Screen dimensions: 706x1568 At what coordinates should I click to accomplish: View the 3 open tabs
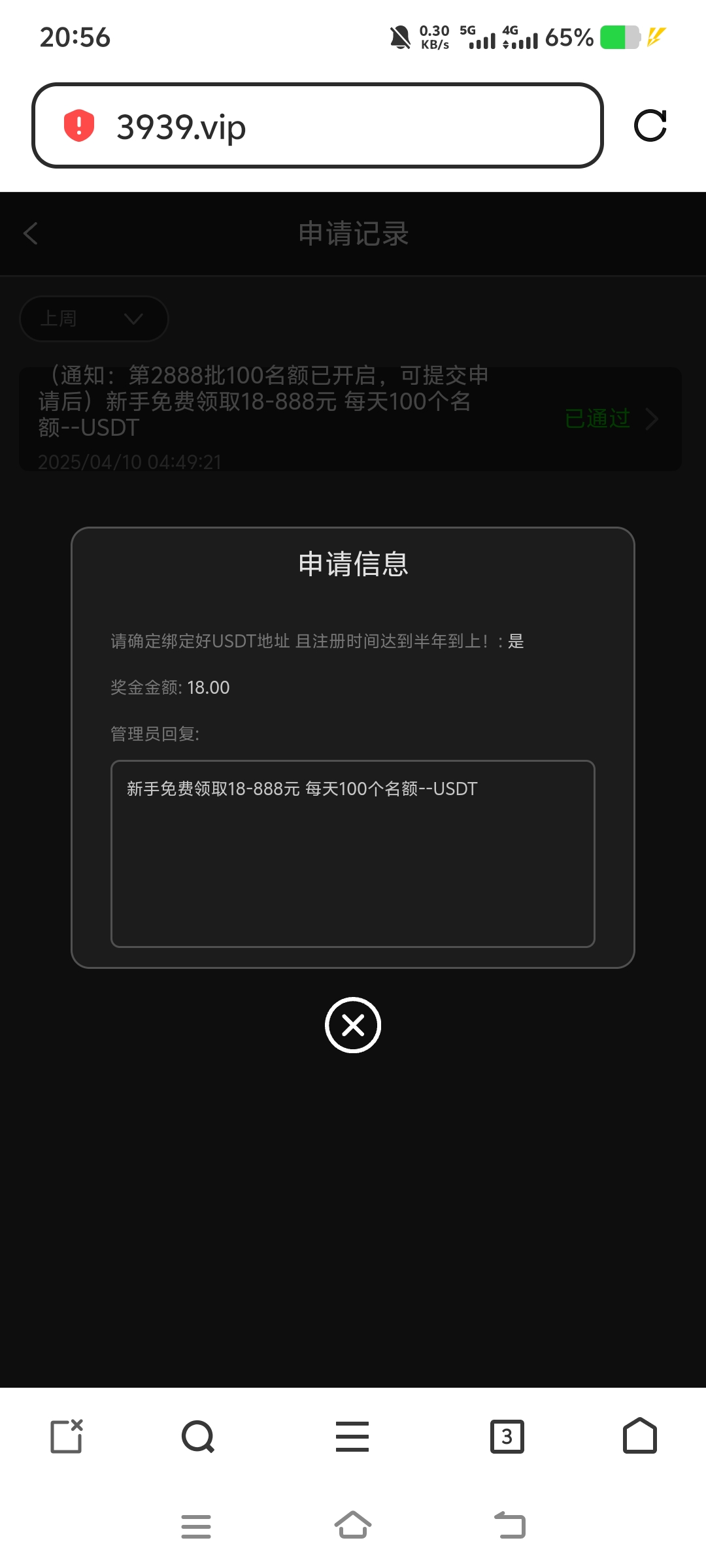click(507, 1437)
